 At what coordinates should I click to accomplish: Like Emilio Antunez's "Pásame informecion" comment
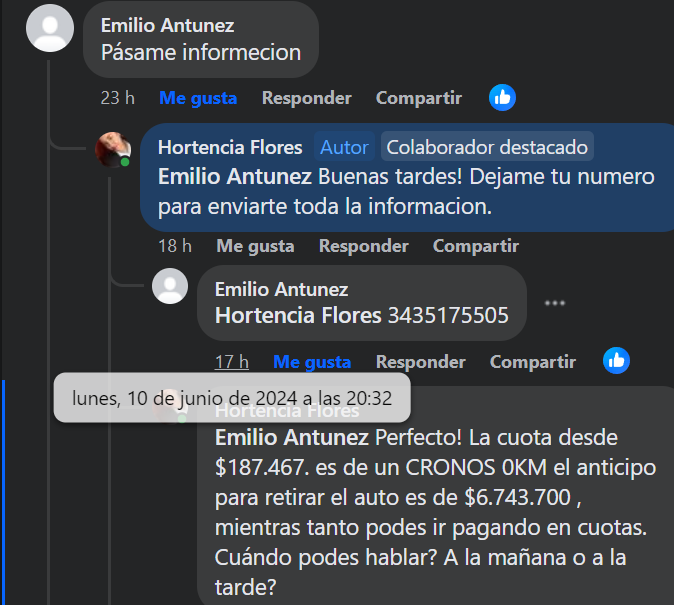coord(198,98)
